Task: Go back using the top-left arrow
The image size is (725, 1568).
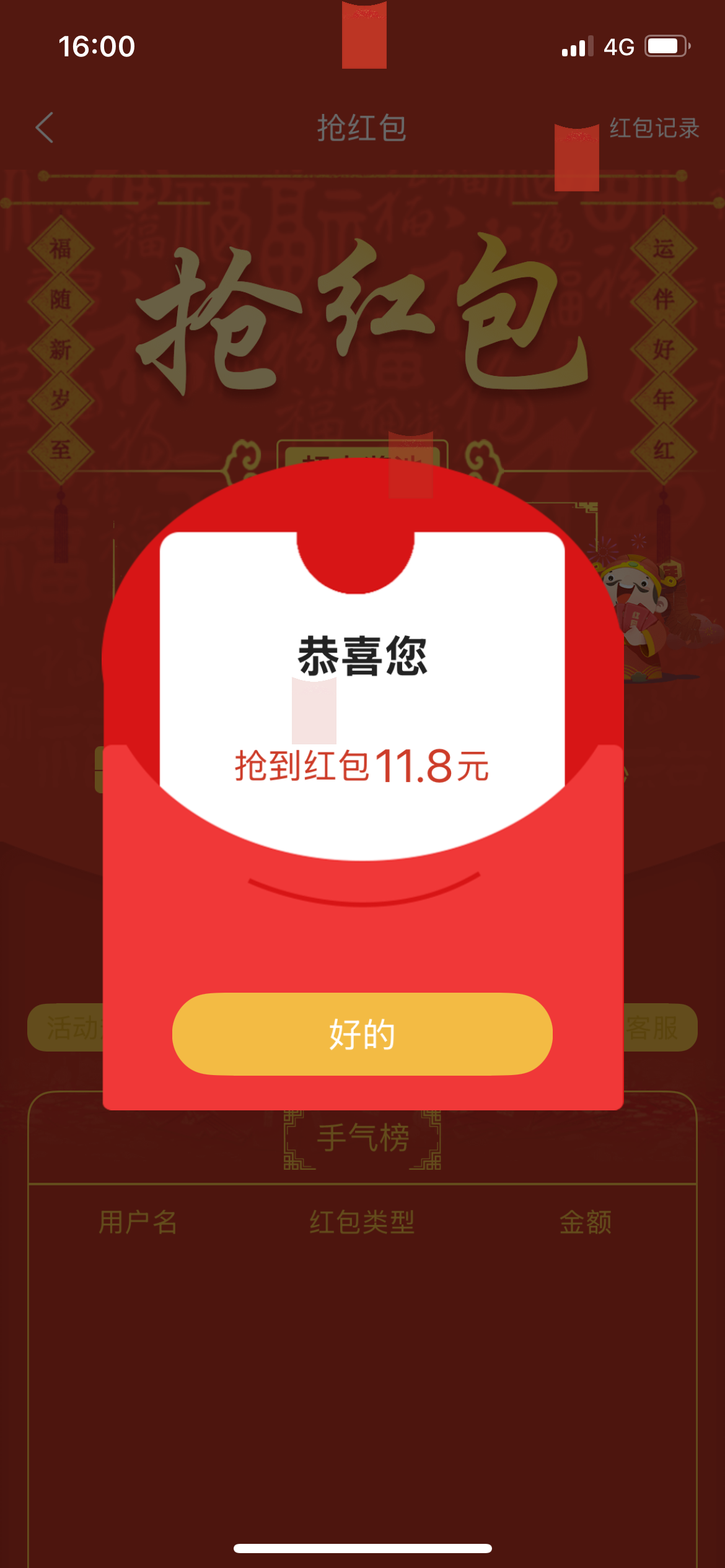Action: click(x=45, y=128)
